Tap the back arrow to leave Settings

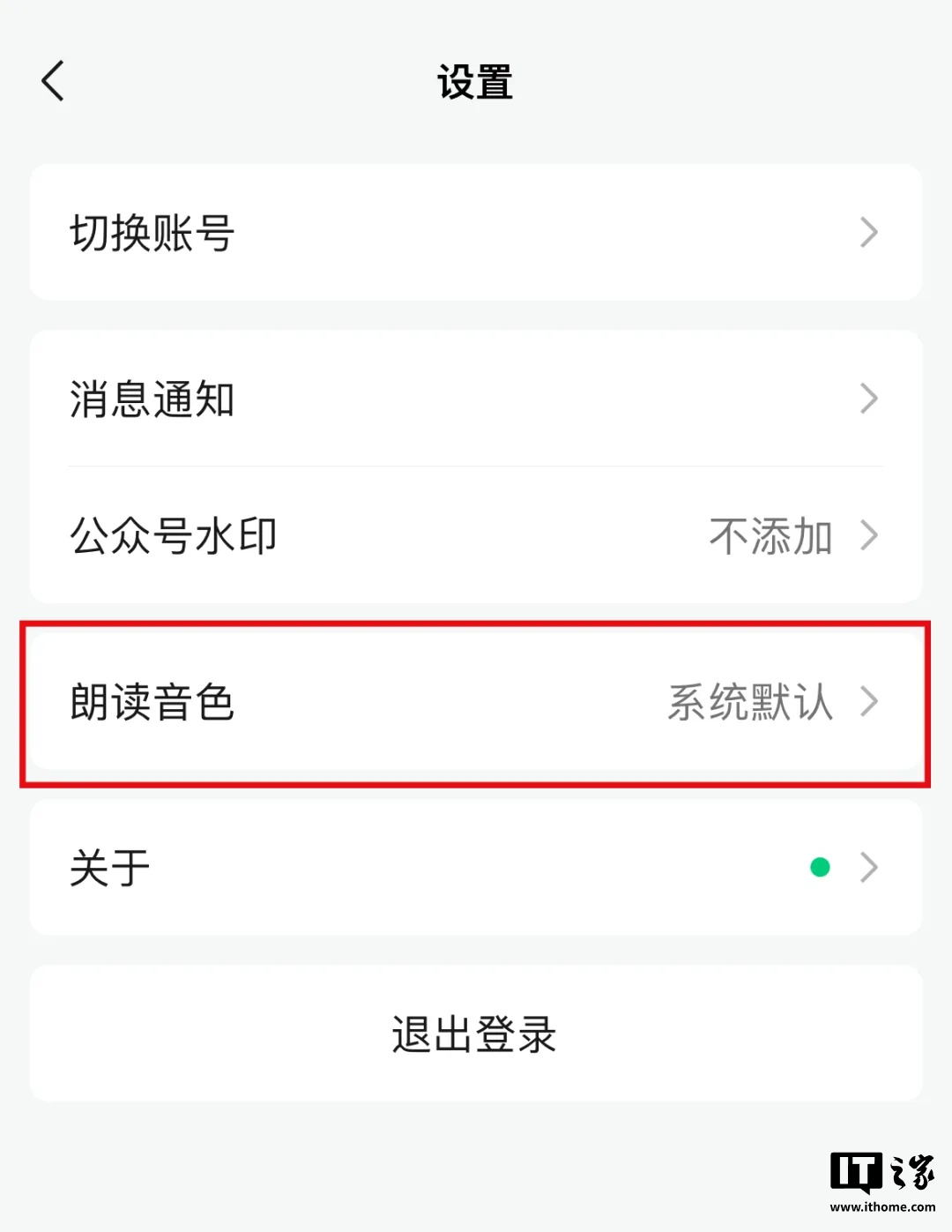53,81
